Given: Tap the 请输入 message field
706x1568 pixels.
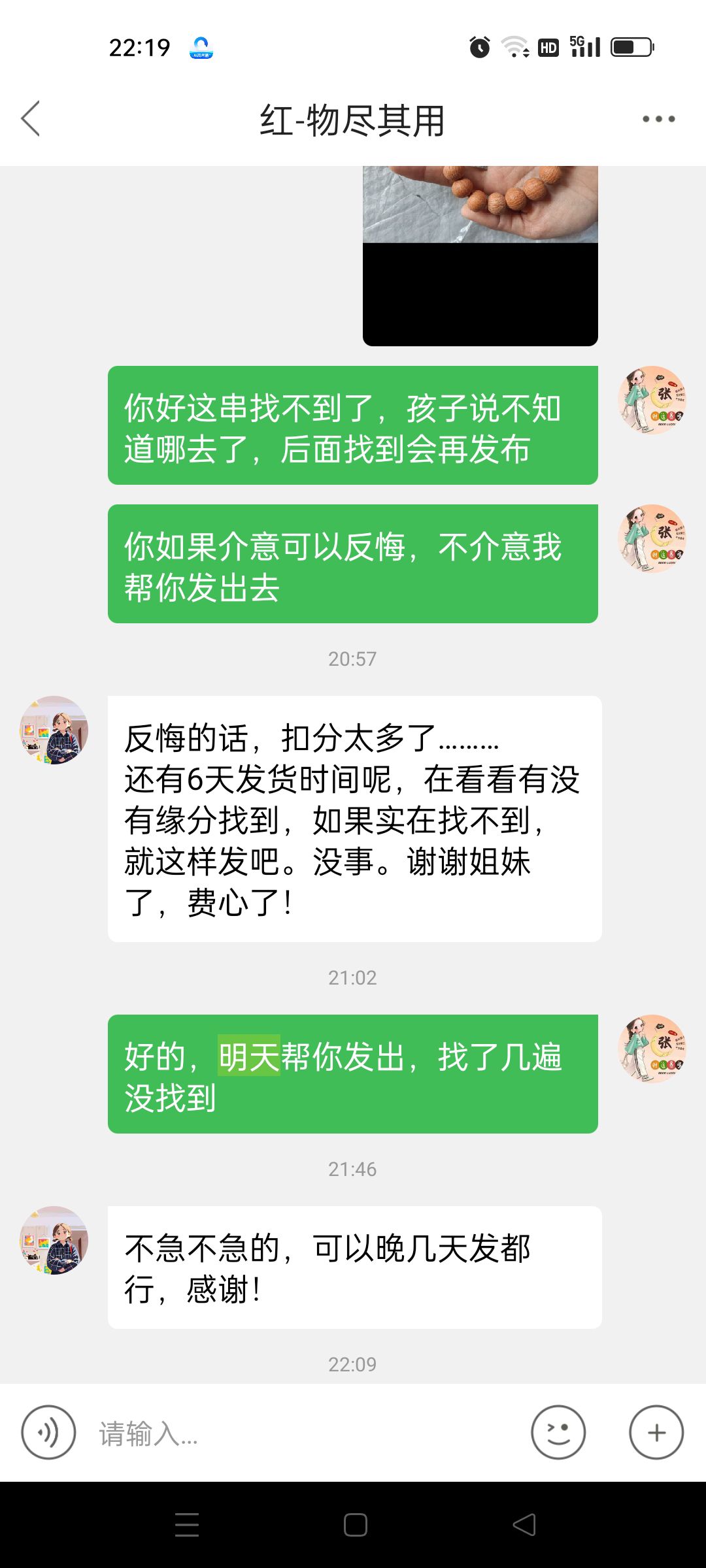Looking at the screenshot, I should 304,1433.
